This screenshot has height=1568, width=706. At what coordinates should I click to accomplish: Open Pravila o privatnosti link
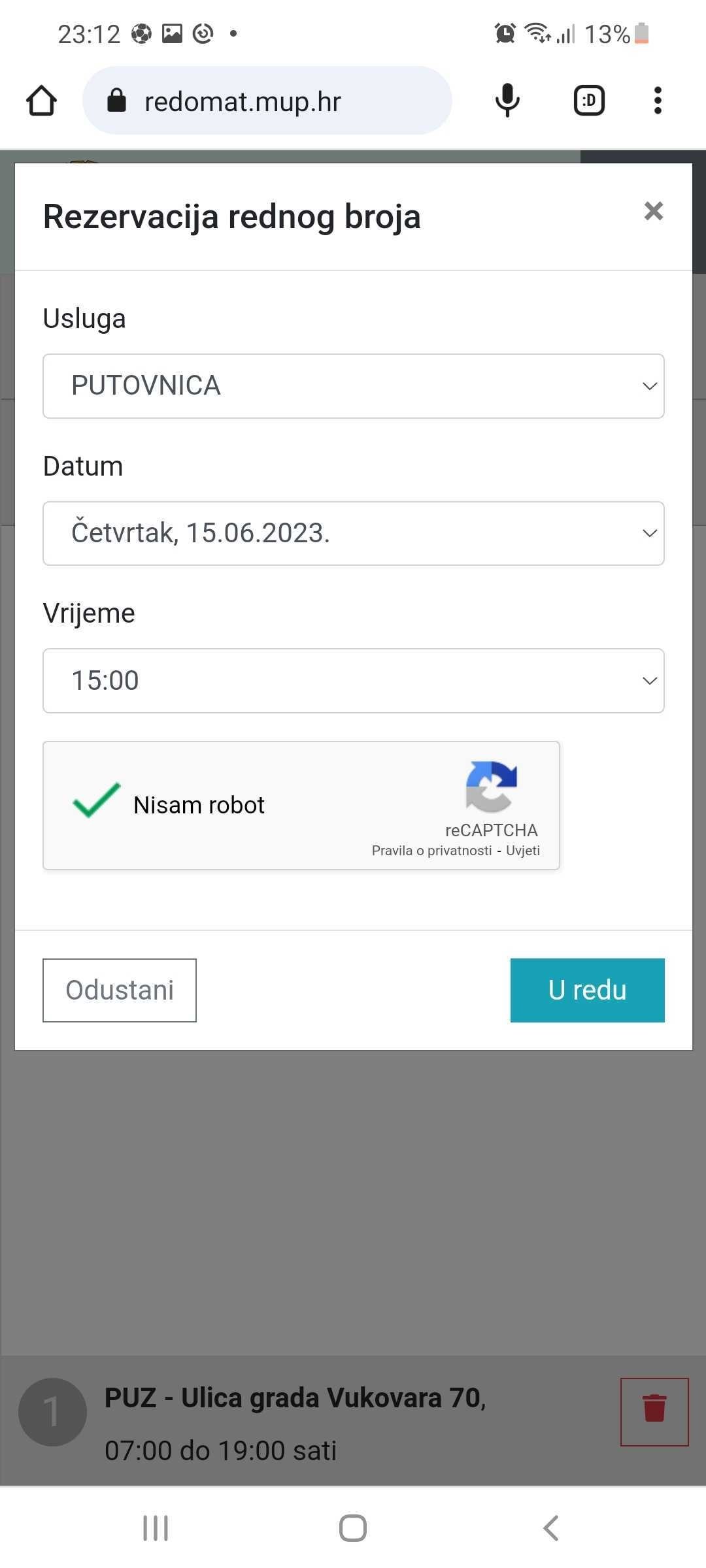[x=431, y=851]
